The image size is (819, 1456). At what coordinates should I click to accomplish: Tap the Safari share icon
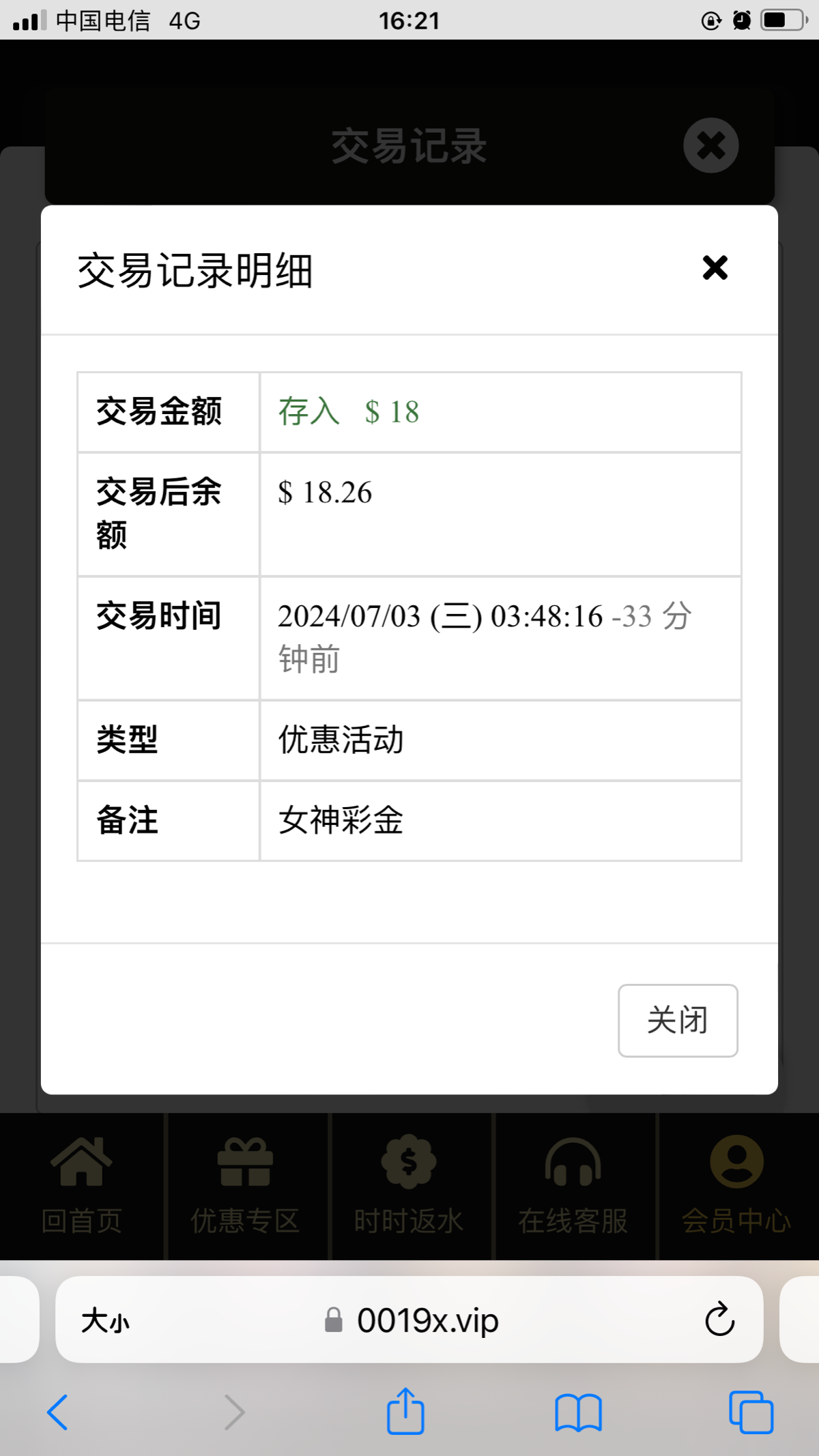coord(406,1411)
